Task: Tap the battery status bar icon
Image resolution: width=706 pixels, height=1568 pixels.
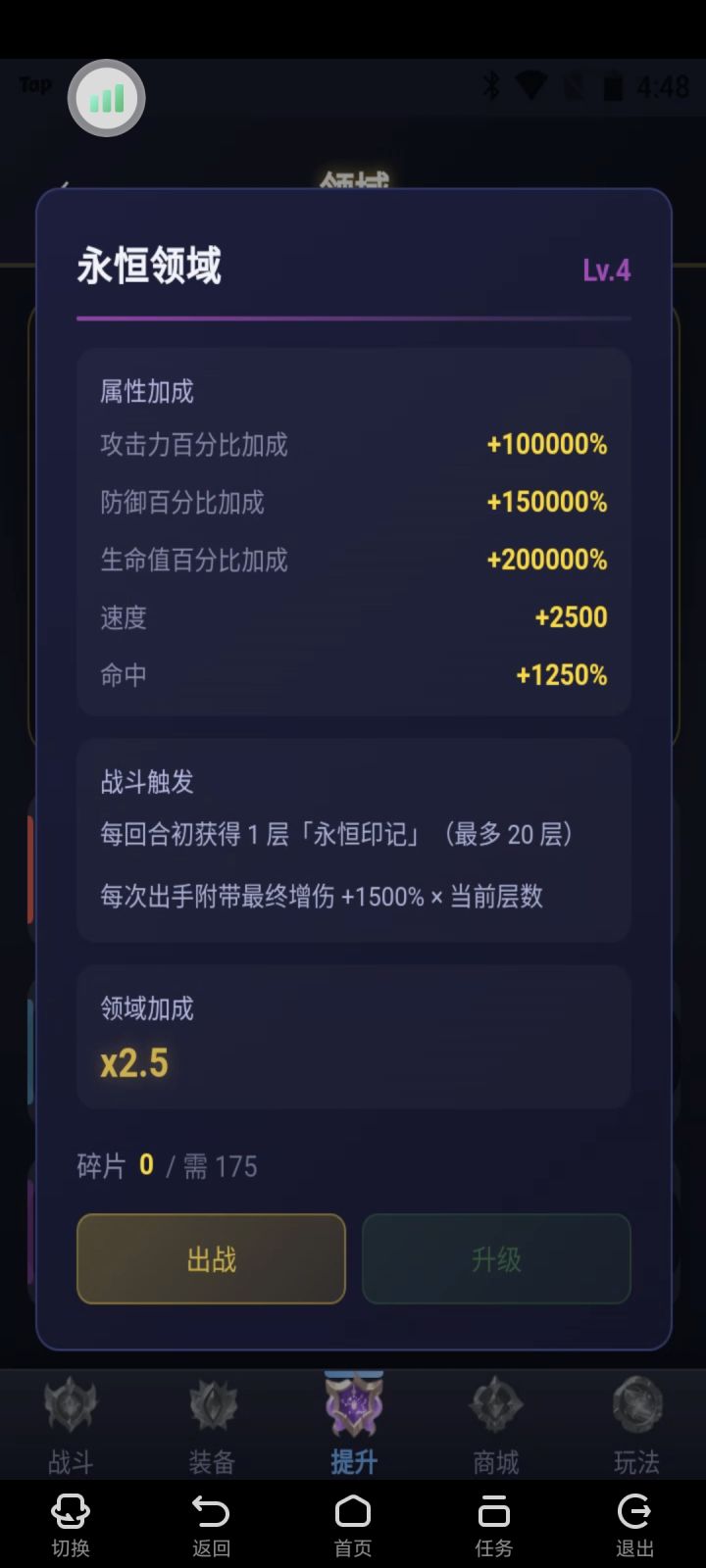Action: (614, 86)
